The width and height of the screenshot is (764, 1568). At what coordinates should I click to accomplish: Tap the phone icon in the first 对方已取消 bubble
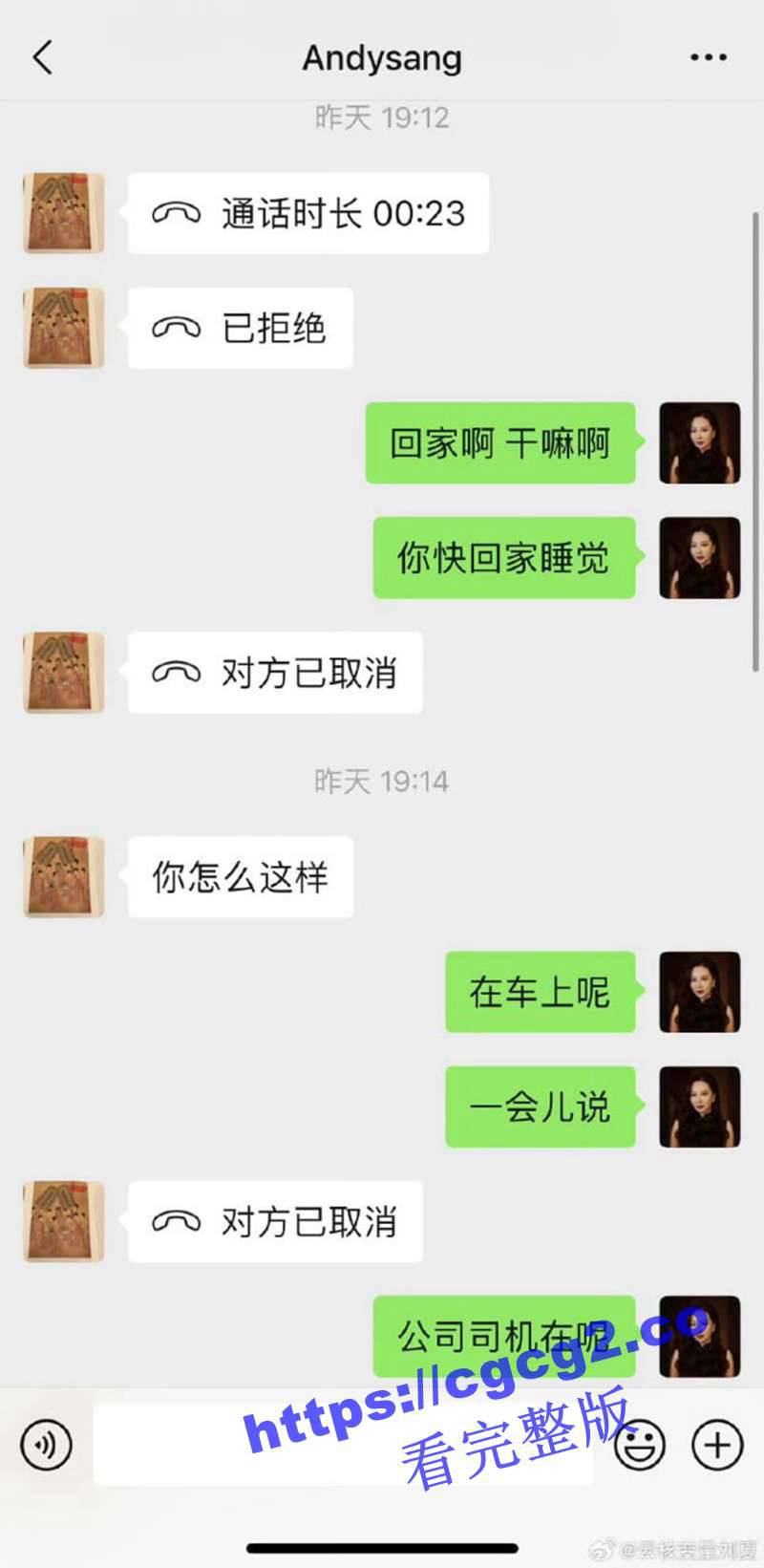pos(179,673)
